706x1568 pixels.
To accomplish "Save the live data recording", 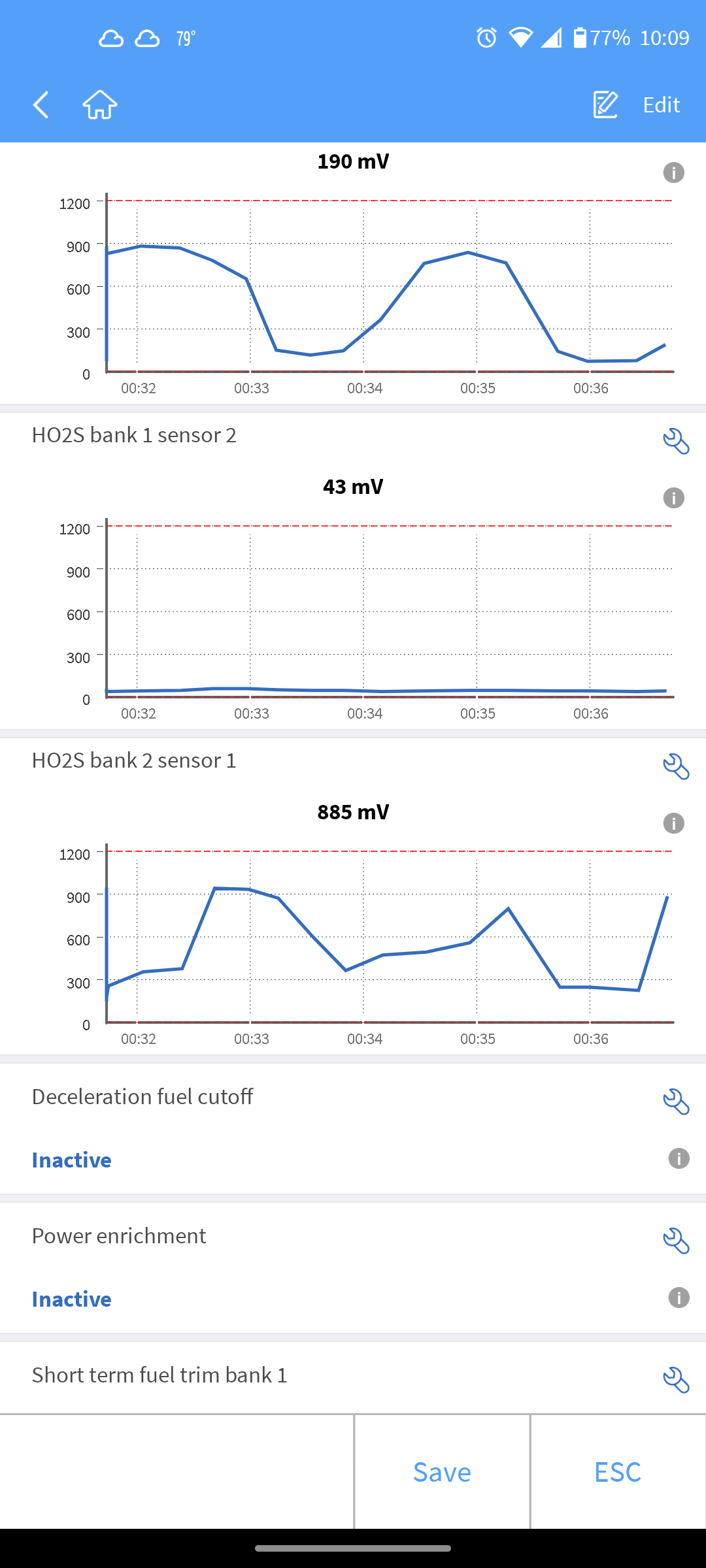I will click(442, 1472).
